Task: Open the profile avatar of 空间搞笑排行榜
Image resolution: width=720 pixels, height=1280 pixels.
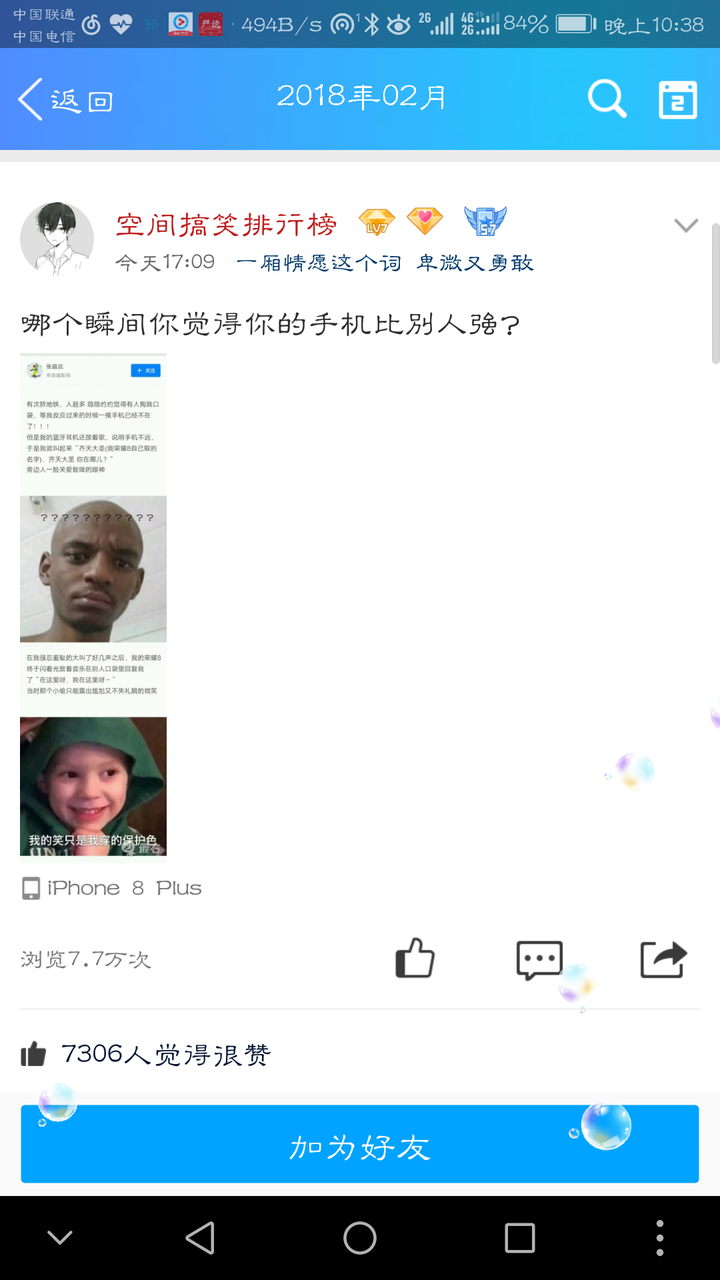Action: 57,238
